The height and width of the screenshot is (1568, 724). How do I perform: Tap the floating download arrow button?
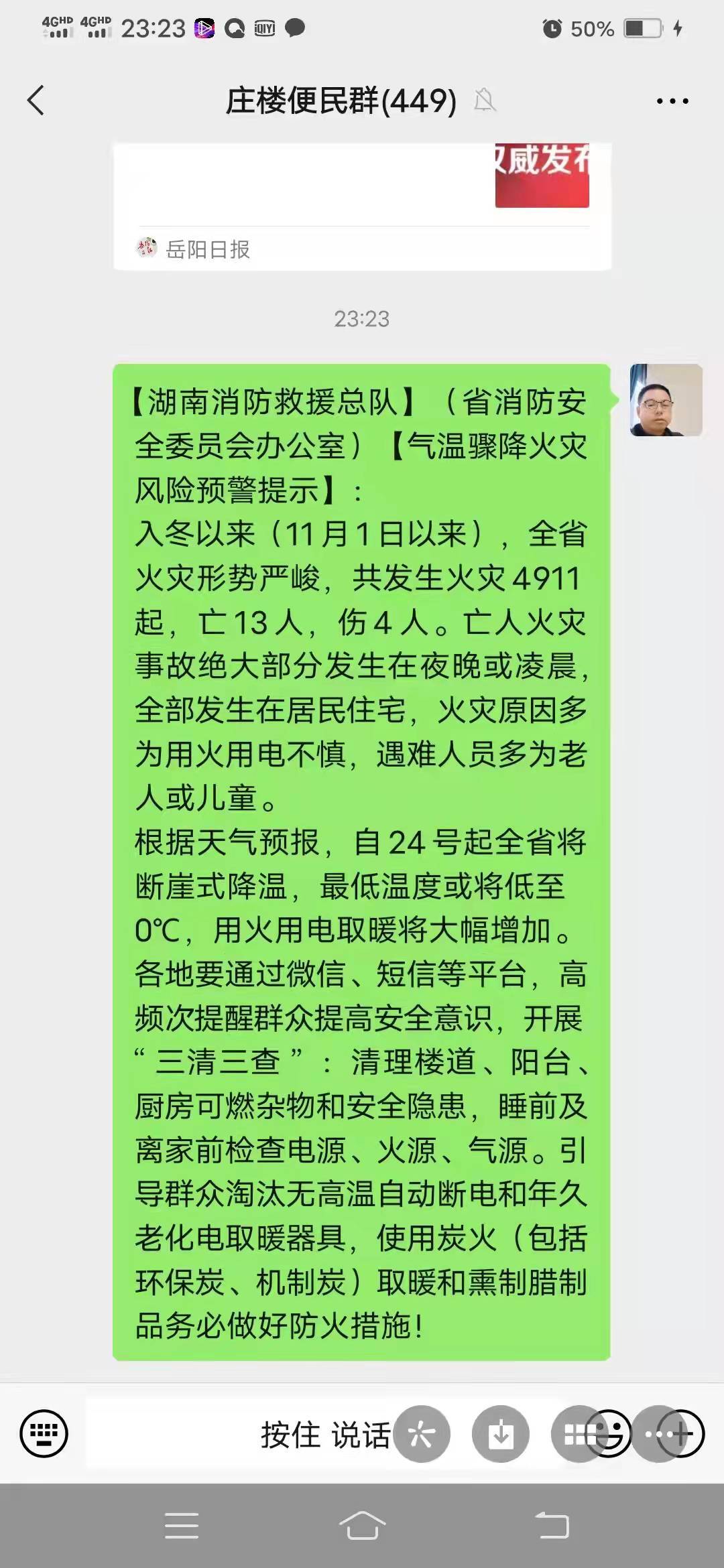[500, 1434]
